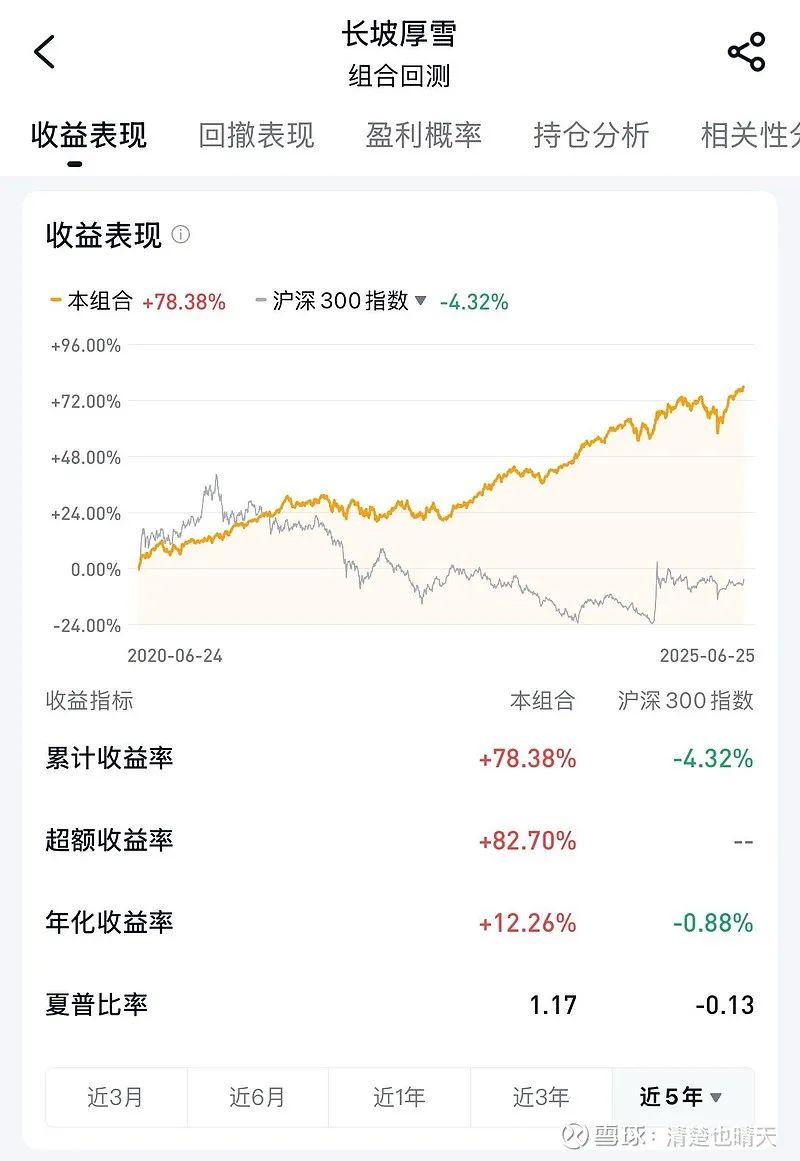The width and height of the screenshot is (800, 1161).
Task: Select the 近6月 time range
Action: [x=258, y=1097]
